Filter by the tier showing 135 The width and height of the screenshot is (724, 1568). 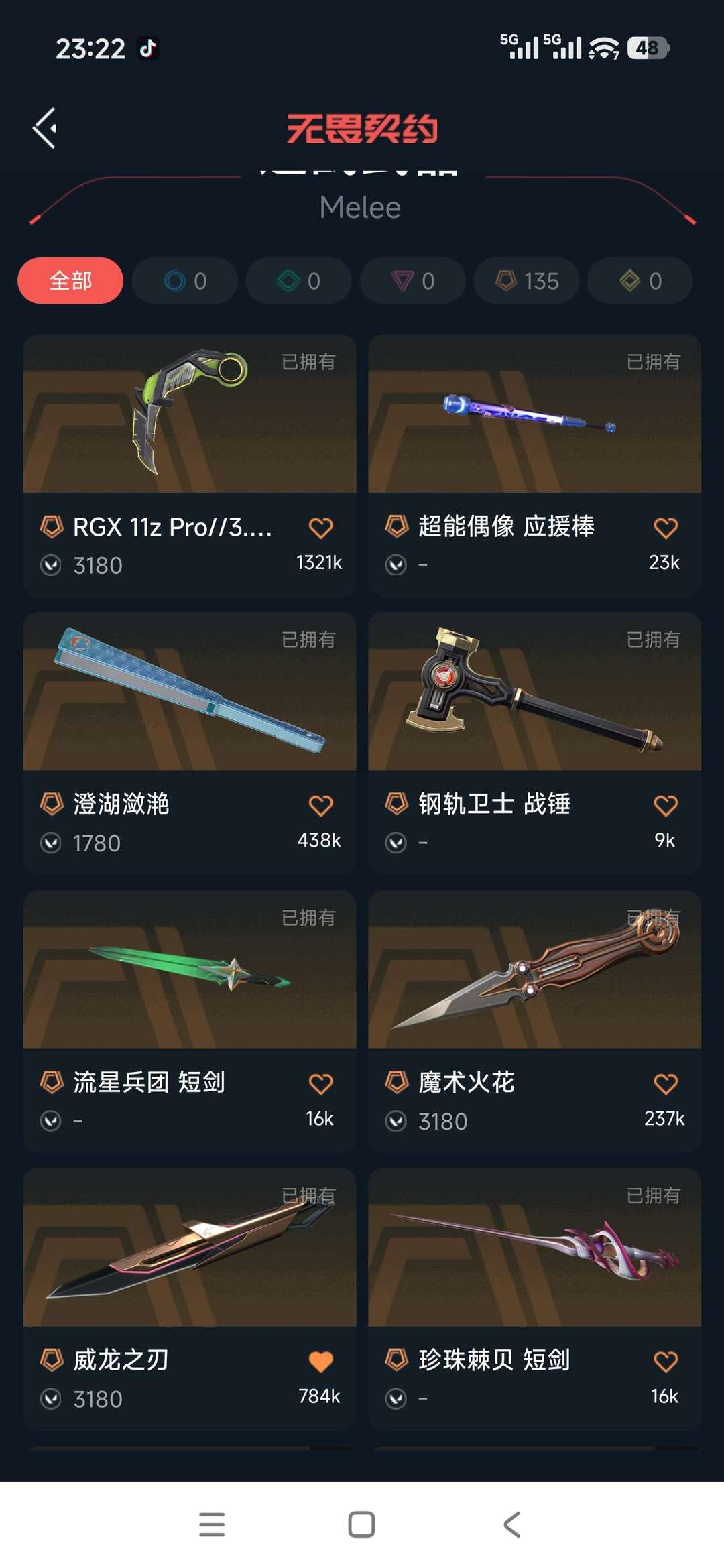pyautogui.click(x=526, y=281)
